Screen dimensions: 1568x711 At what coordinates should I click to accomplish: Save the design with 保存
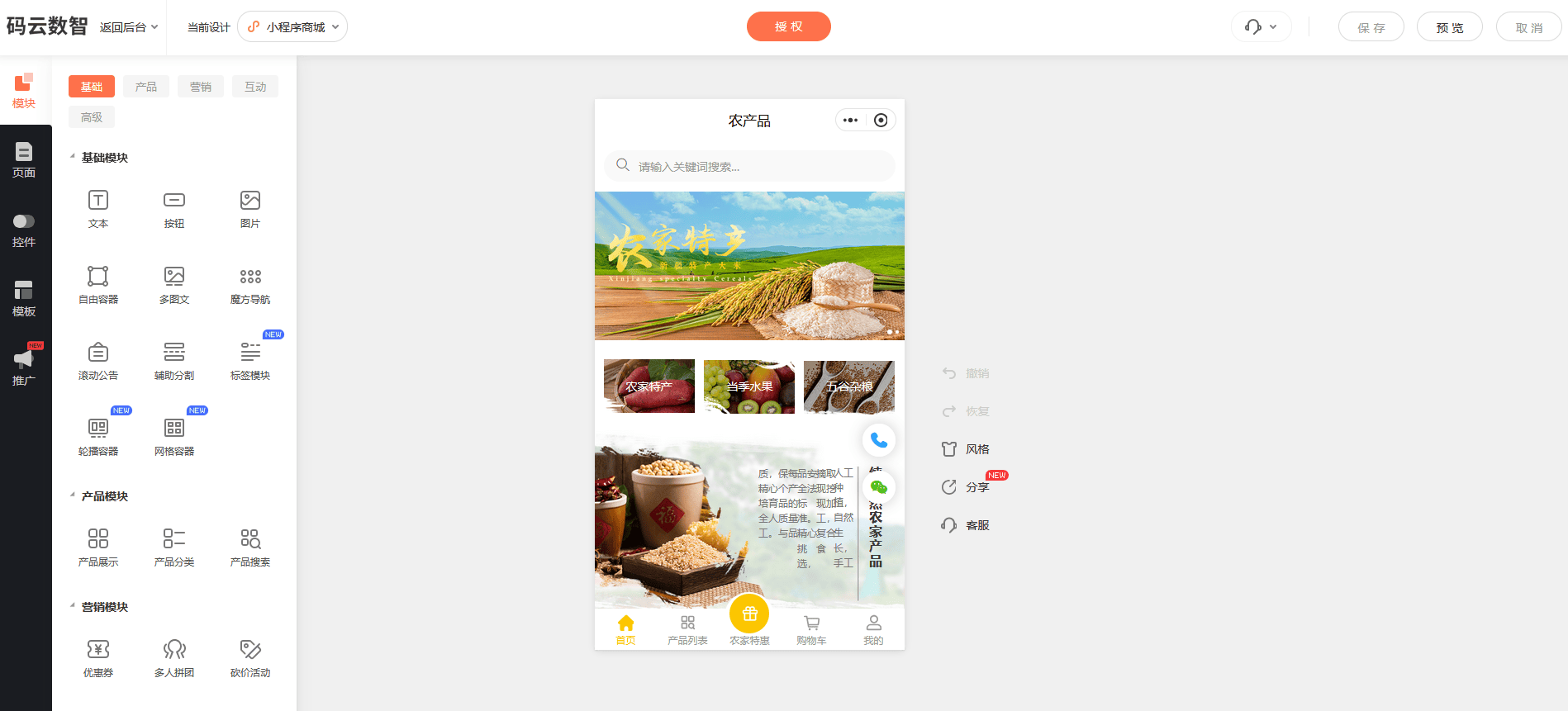[1371, 27]
